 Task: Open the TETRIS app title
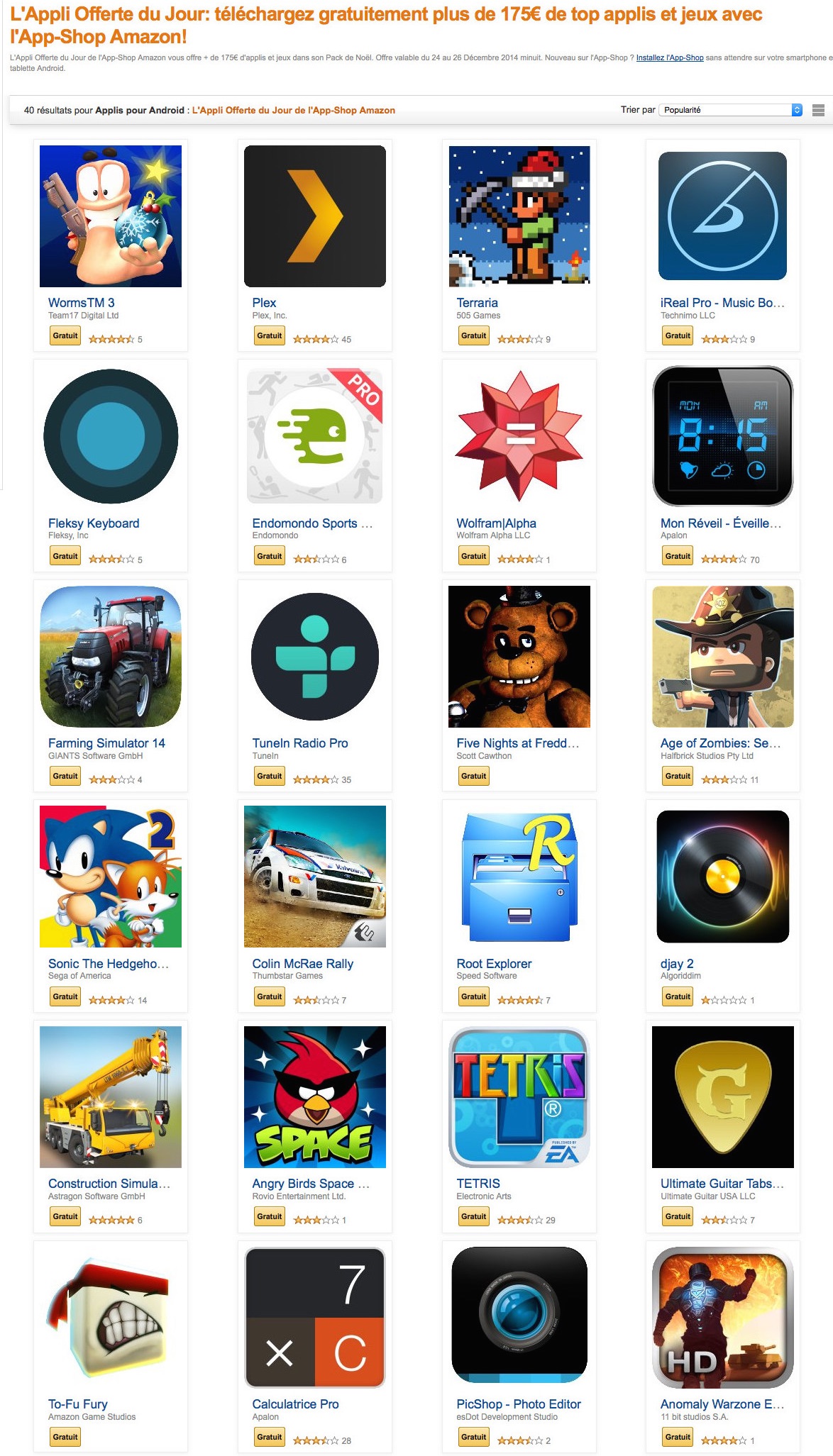point(478,1184)
